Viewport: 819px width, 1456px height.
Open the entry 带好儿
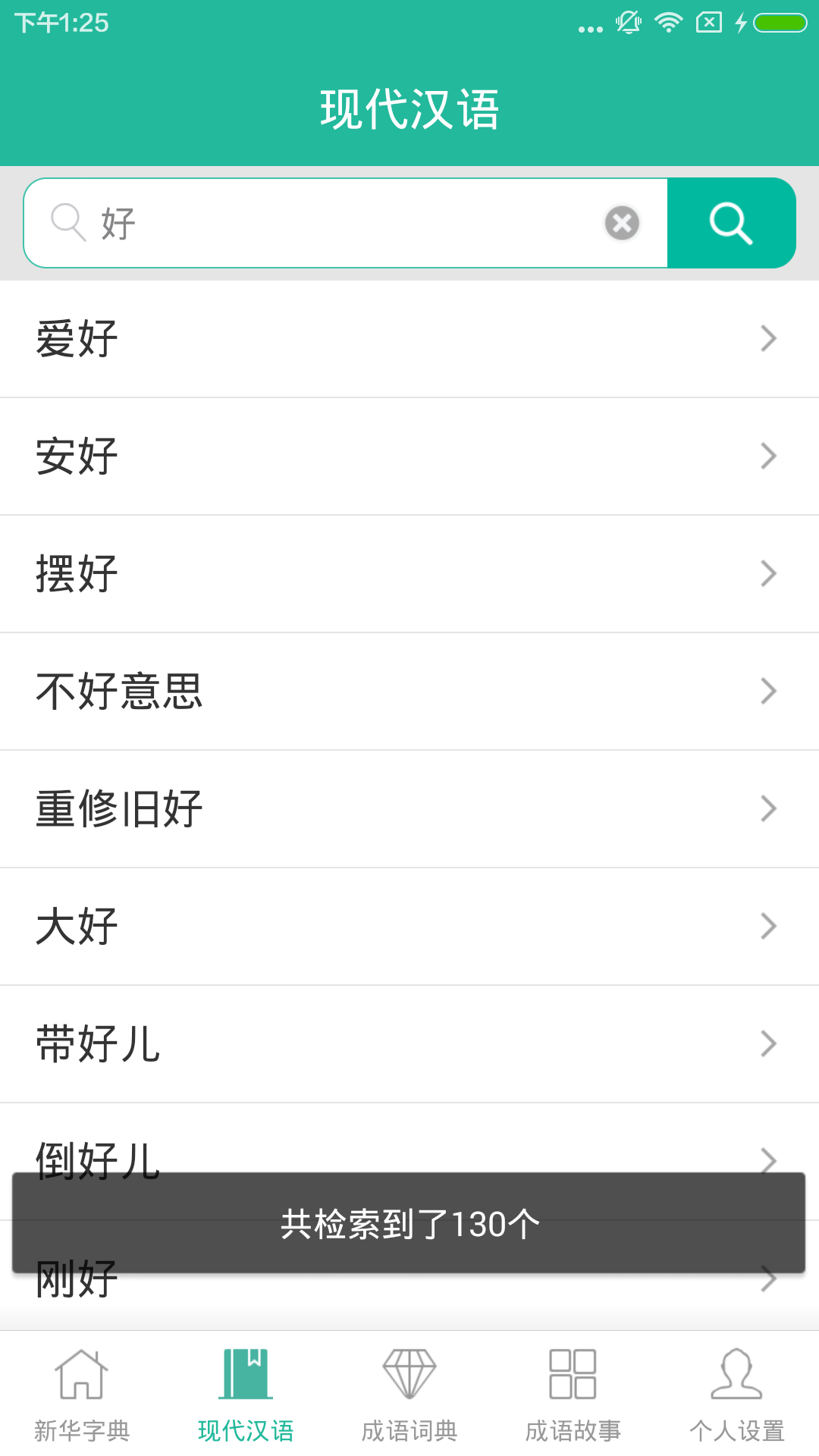point(409,1044)
